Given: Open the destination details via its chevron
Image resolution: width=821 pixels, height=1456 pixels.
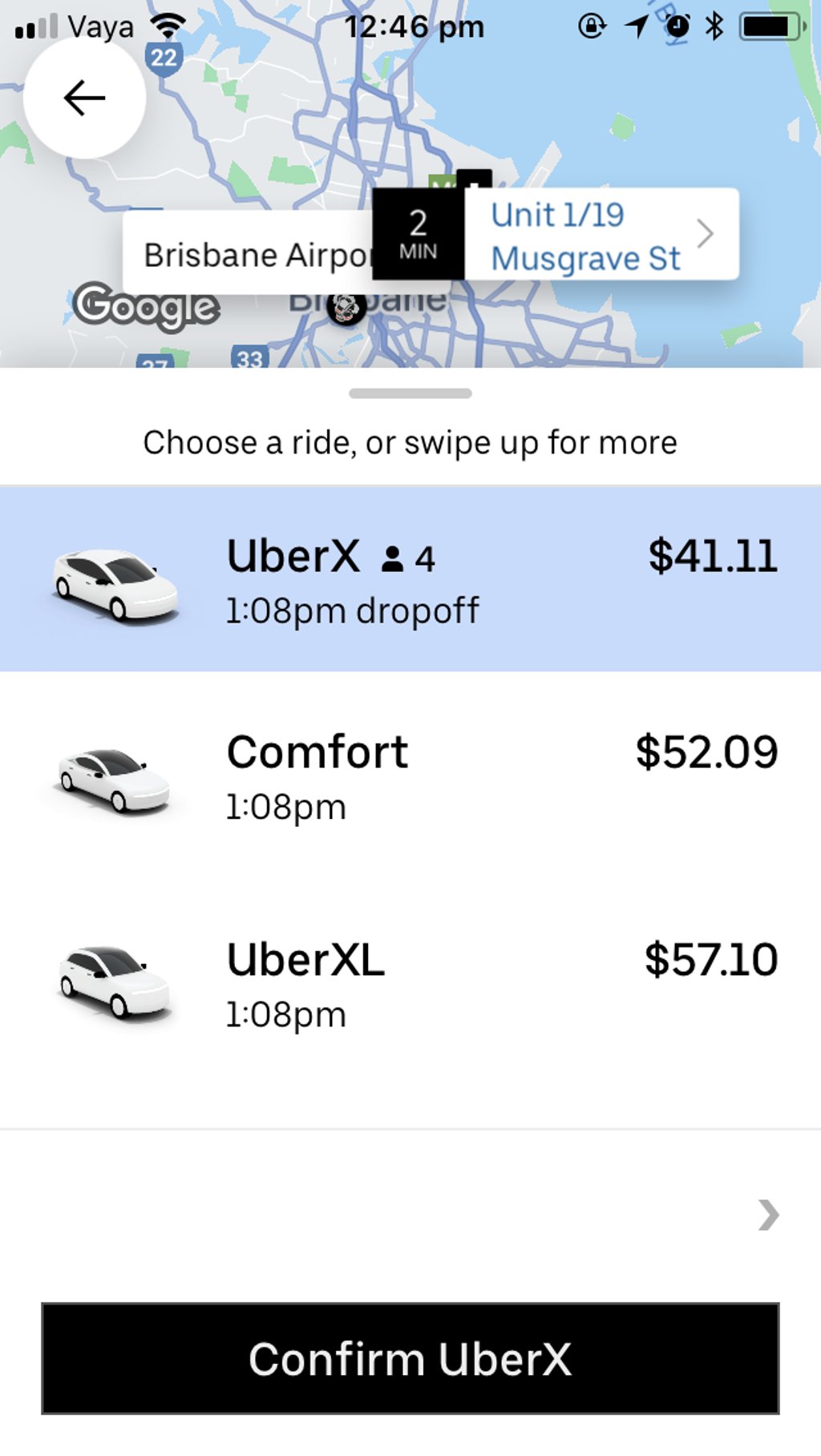Looking at the screenshot, I should click(706, 234).
